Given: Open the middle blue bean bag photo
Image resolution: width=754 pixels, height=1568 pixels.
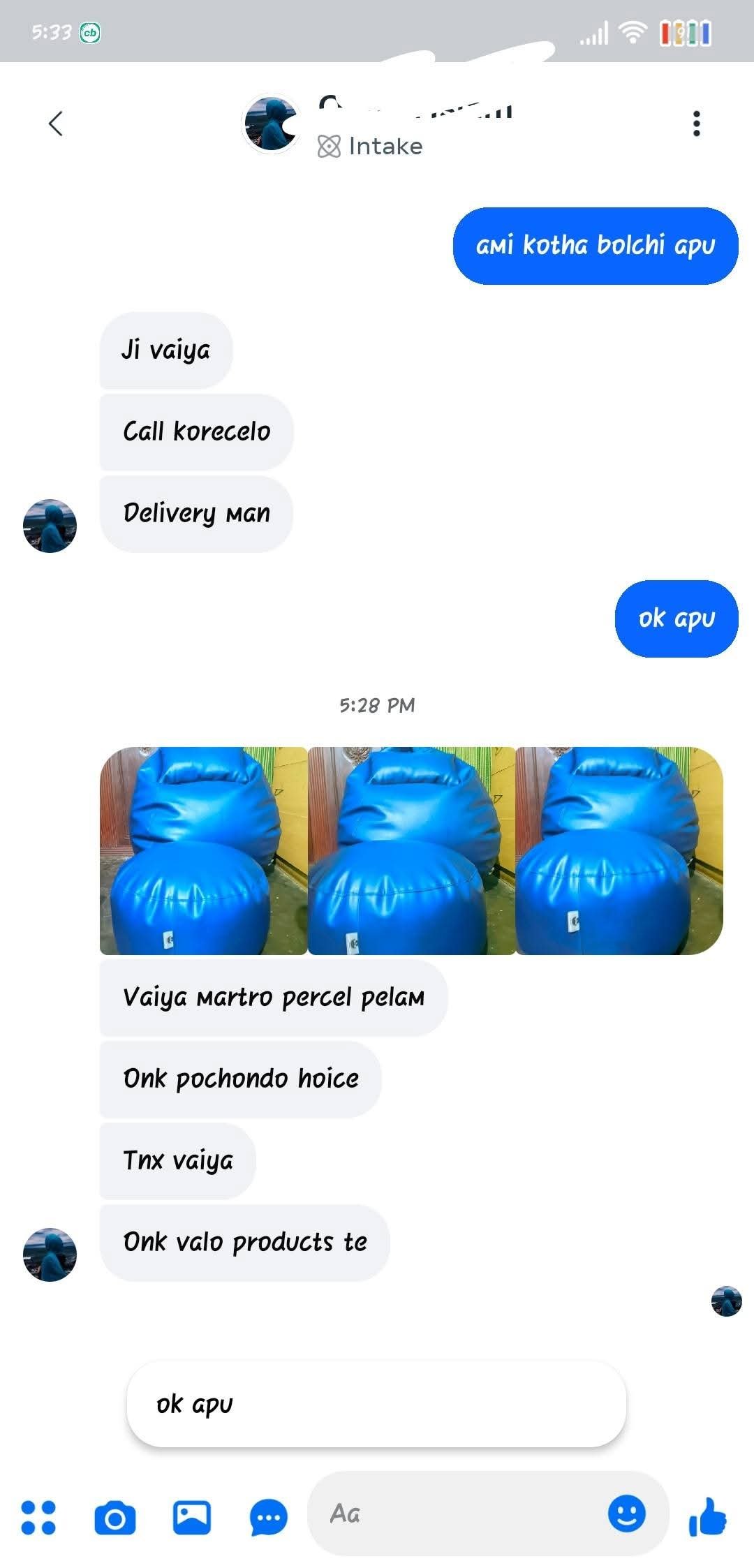Looking at the screenshot, I should [411, 850].
